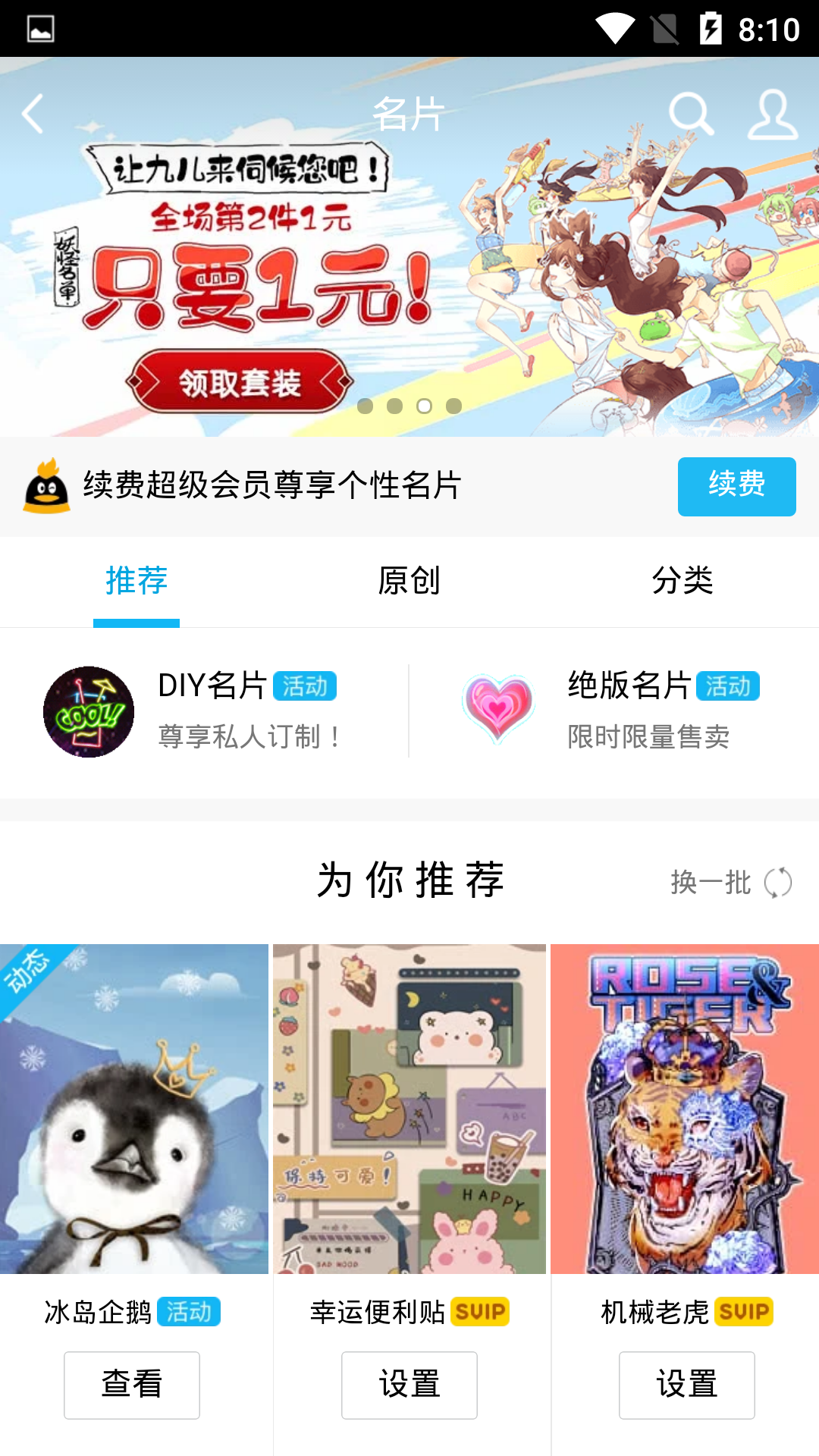This screenshot has height=1456, width=819.
Task: Open the profile avatar icon
Action: coord(772,115)
